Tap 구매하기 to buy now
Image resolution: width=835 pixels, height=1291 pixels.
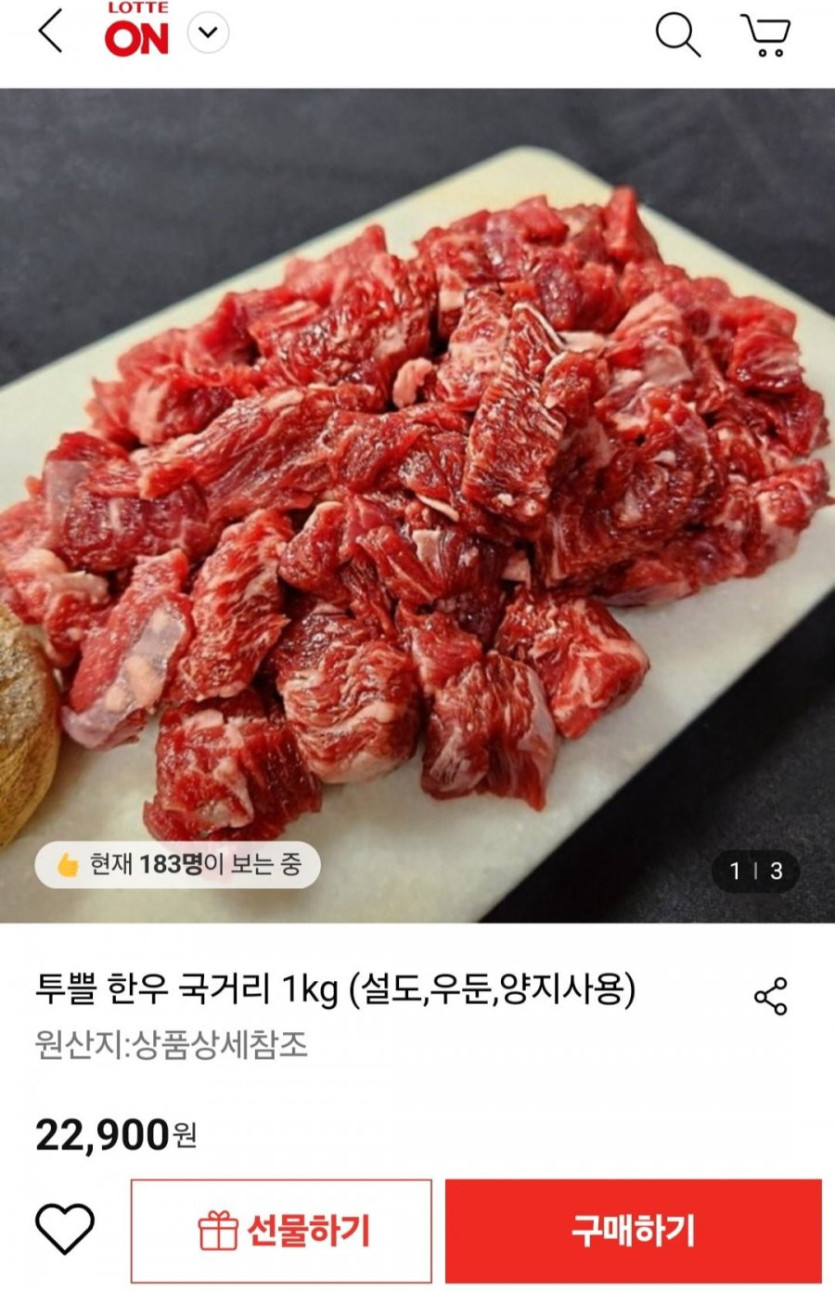633,1230
